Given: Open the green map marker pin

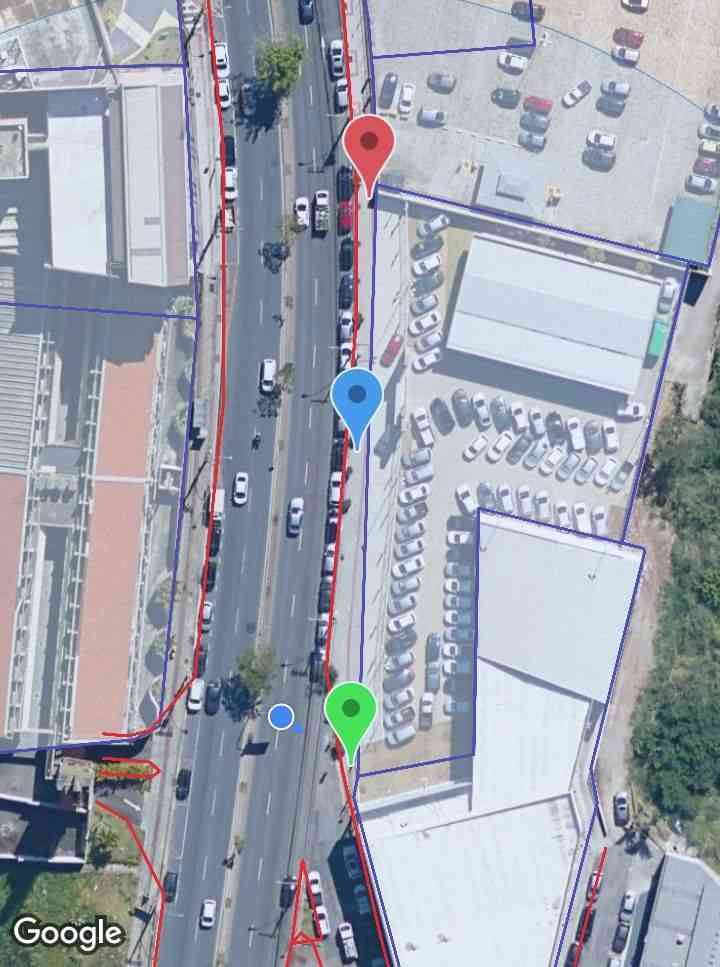Looking at the screenshot, I should pos(350,712).
